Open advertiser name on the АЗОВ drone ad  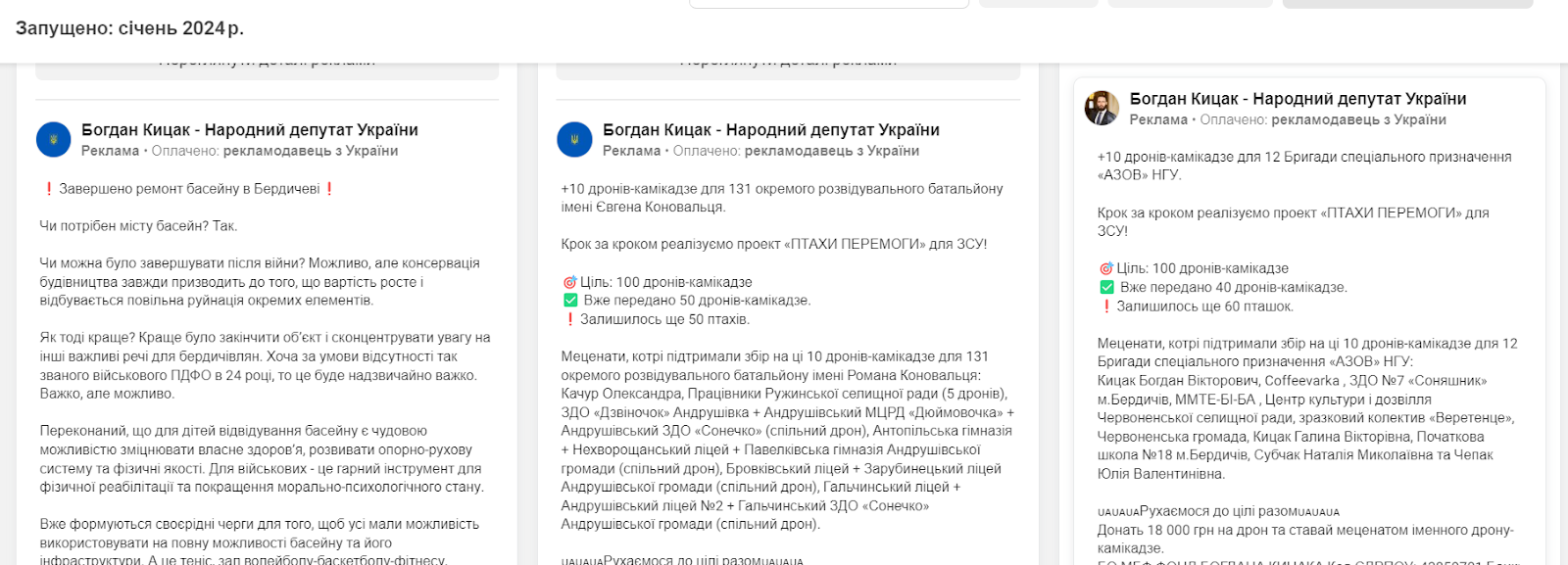pos(1297,99)
